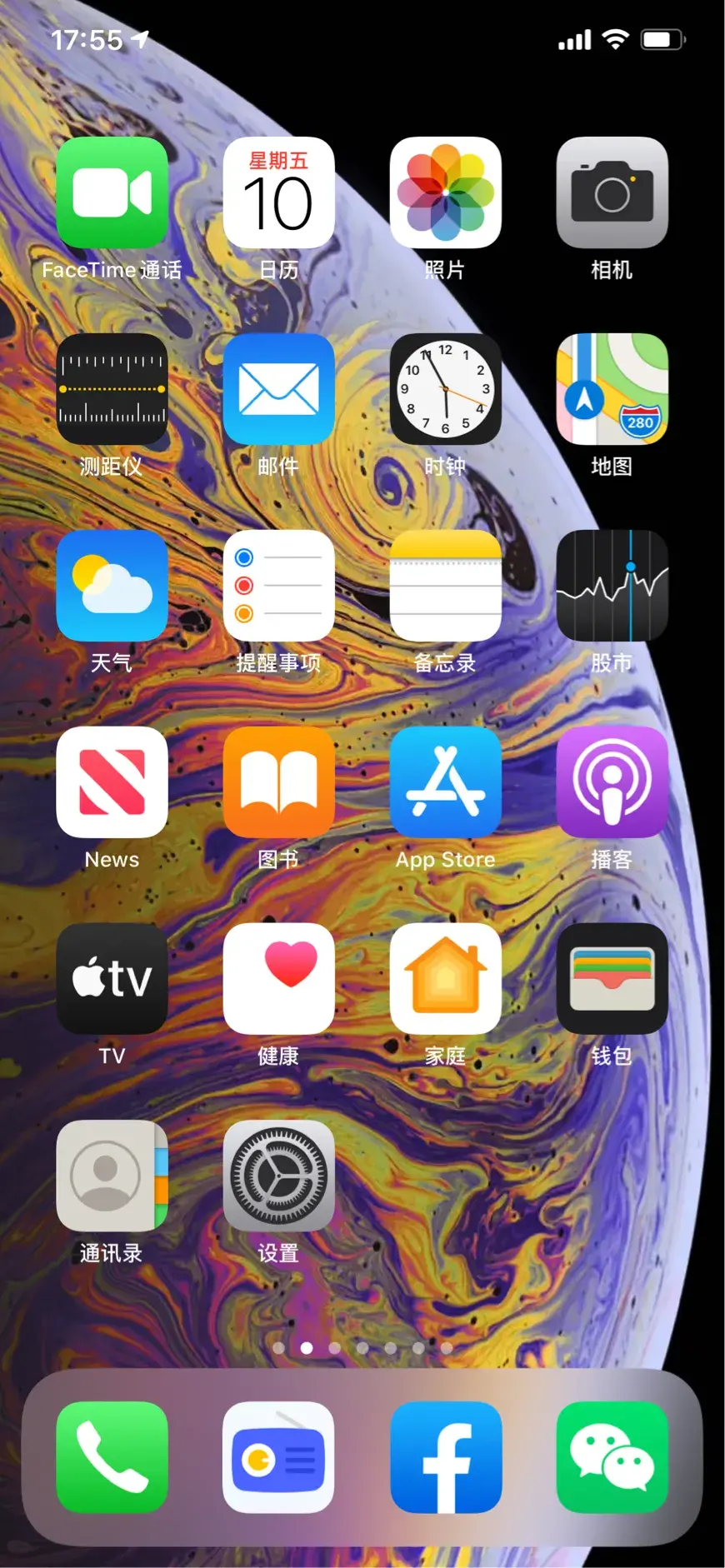Open the Stocks app
This screenshot has height=1568, width=725.
[x=612, y=586]
